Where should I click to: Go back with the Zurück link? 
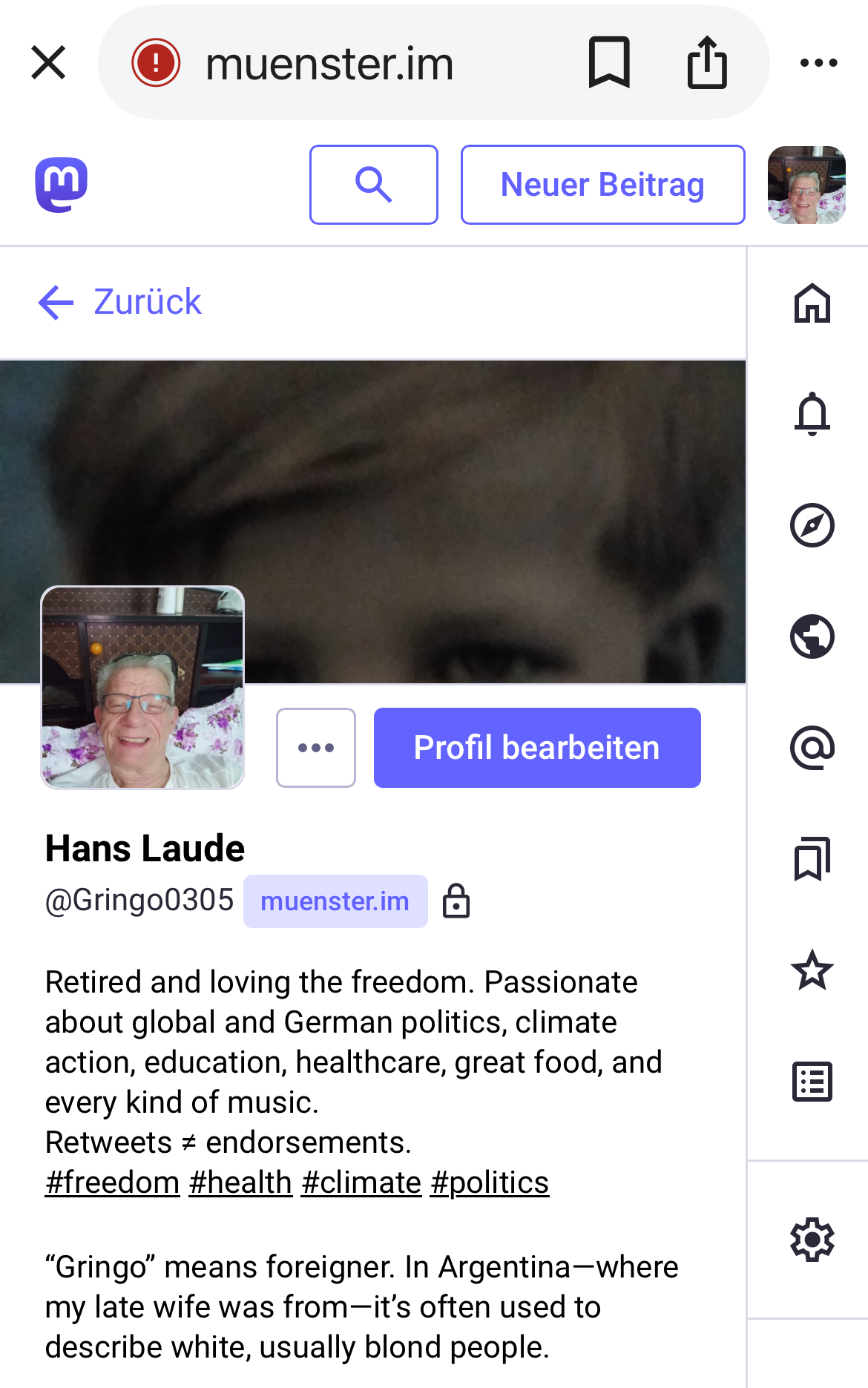coord(120,302)
